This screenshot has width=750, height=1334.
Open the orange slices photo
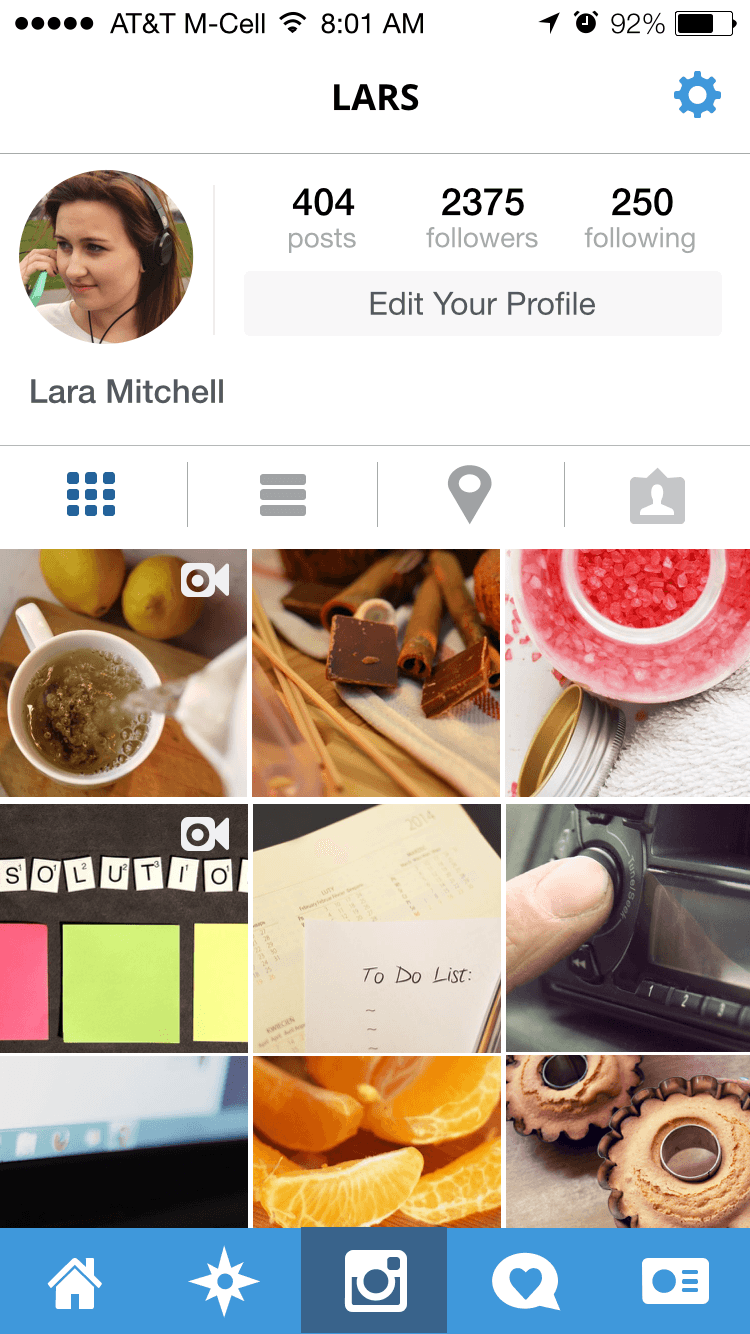point(376,1141)
